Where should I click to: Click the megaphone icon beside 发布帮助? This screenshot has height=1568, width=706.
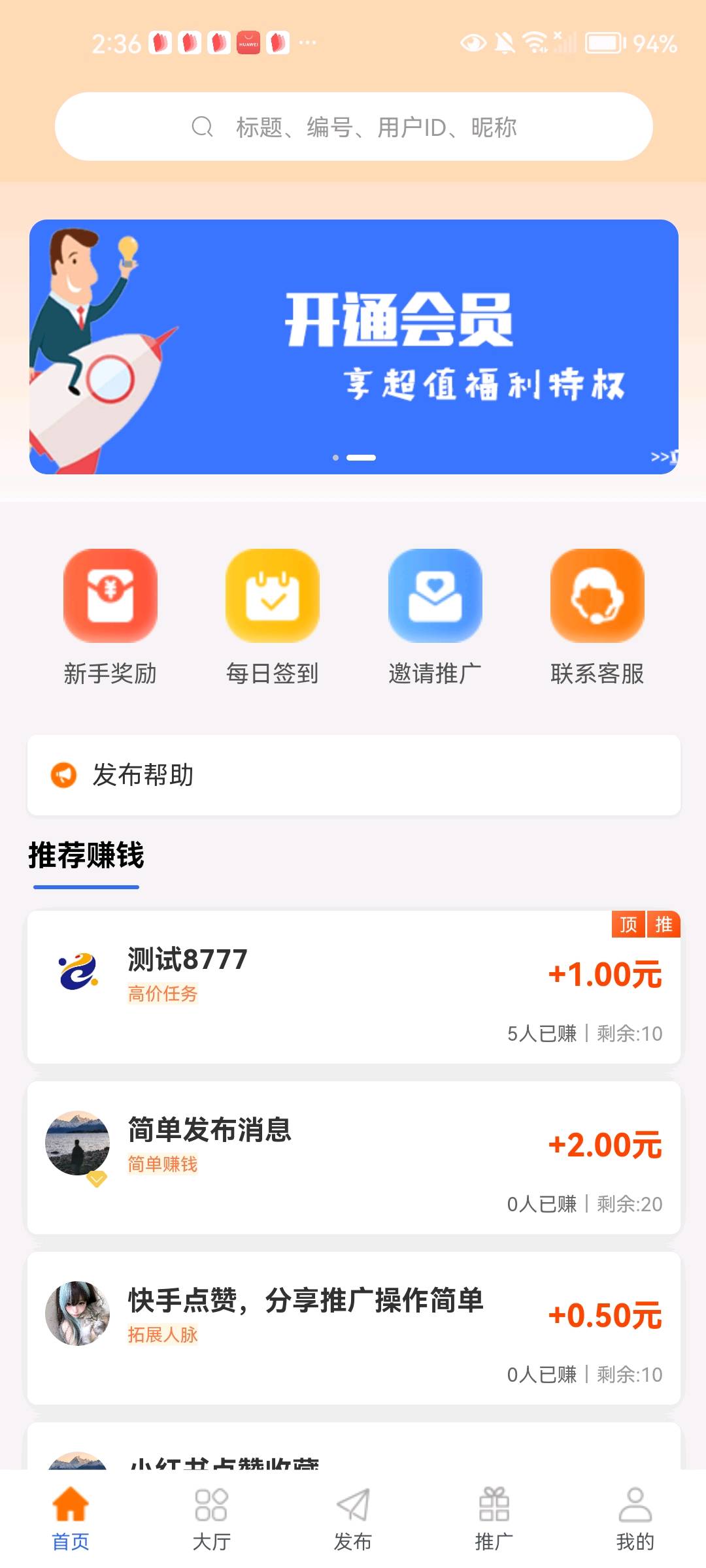64,776
